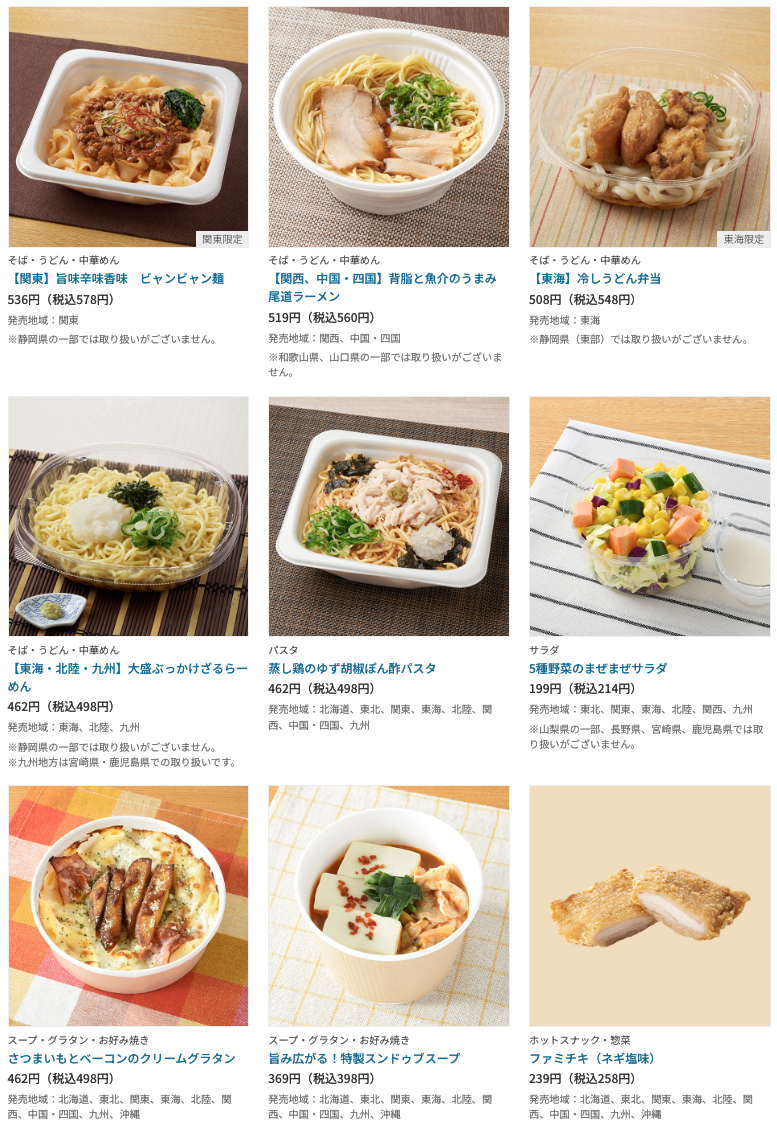Open the ファミチキ（ネギ塩味） title link

[x=592, y=1058]
